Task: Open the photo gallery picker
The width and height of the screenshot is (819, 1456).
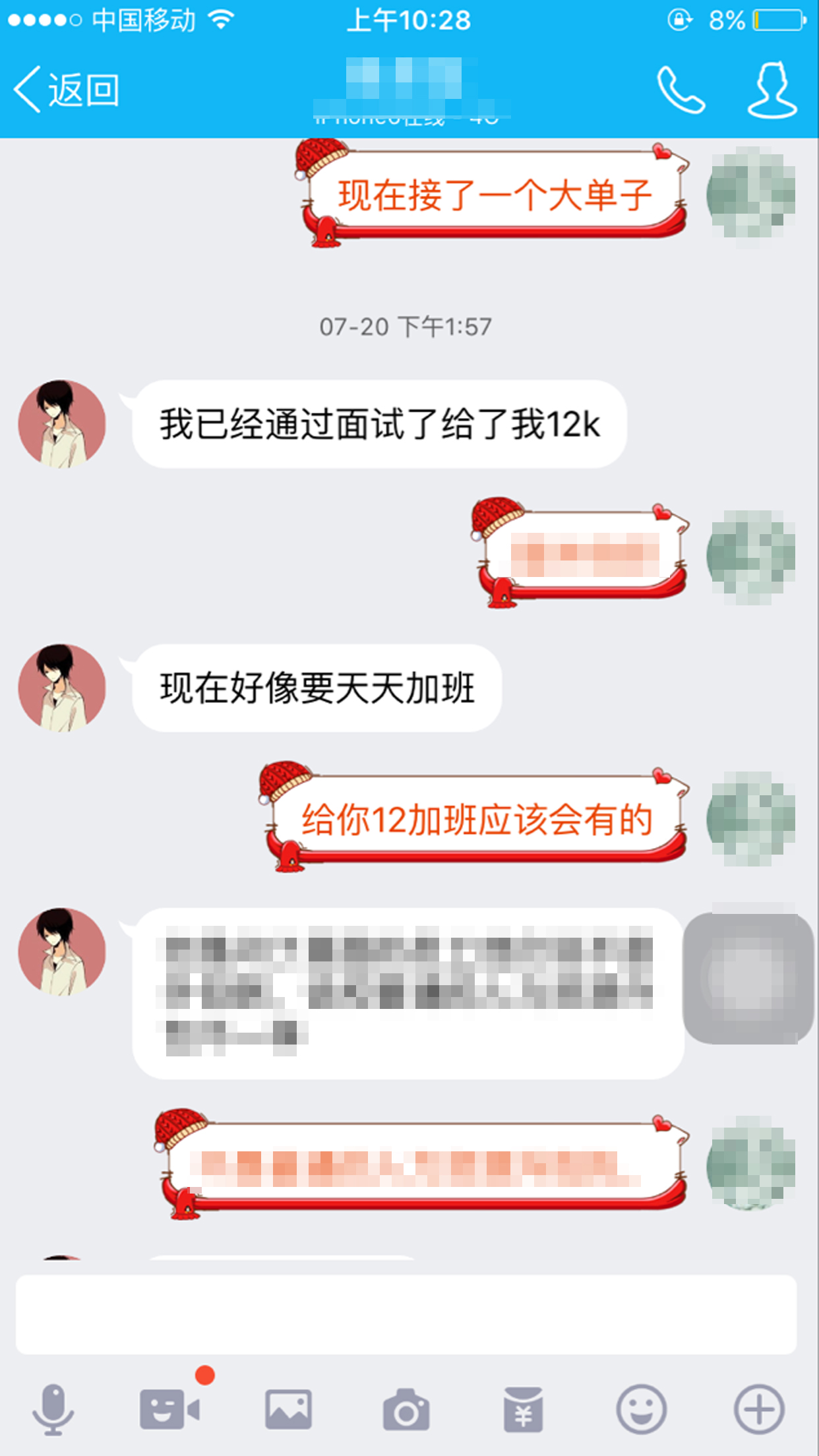Action: 288,1410
